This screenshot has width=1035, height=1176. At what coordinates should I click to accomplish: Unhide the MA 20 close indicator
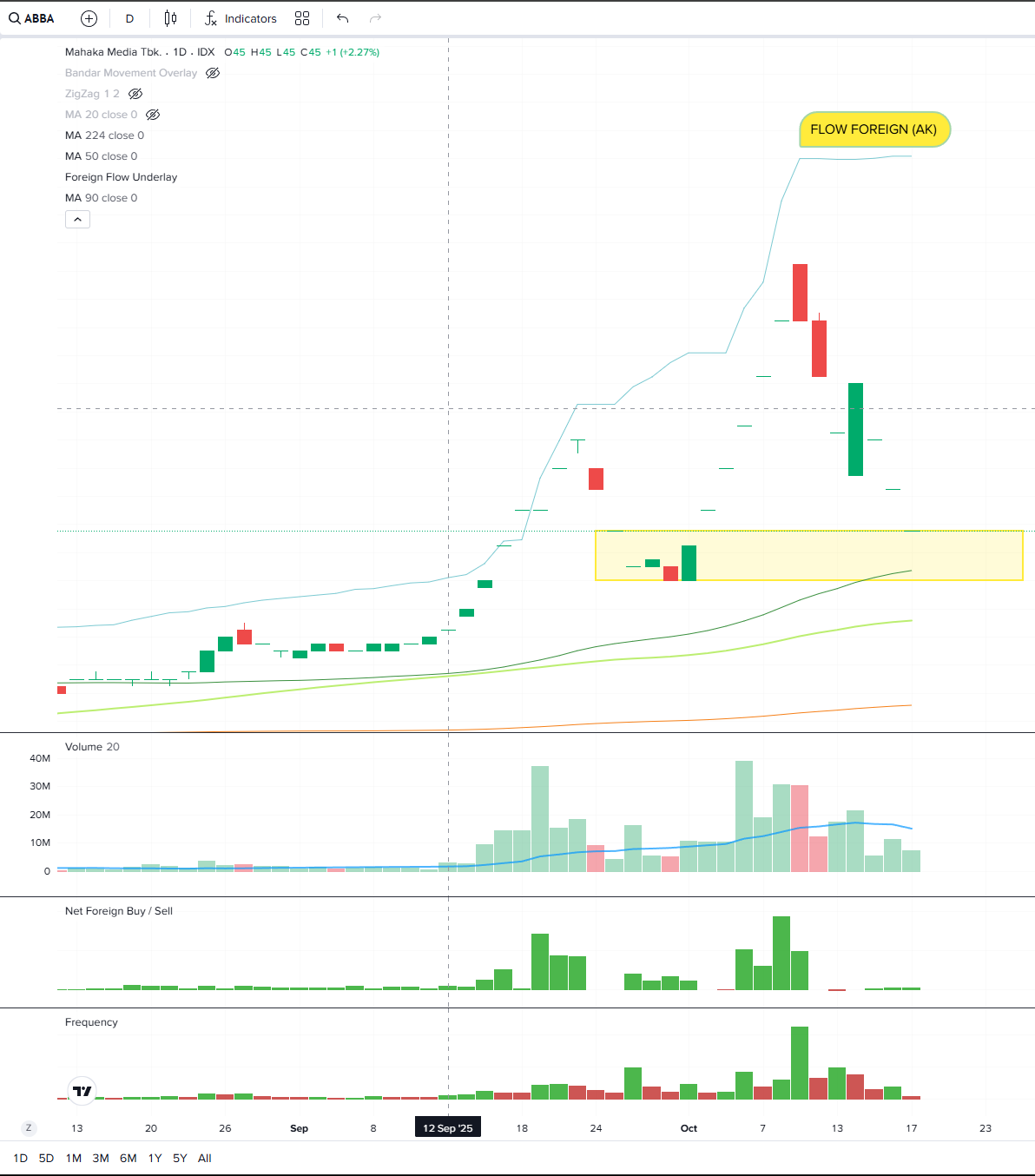click(x=153, y=115)
